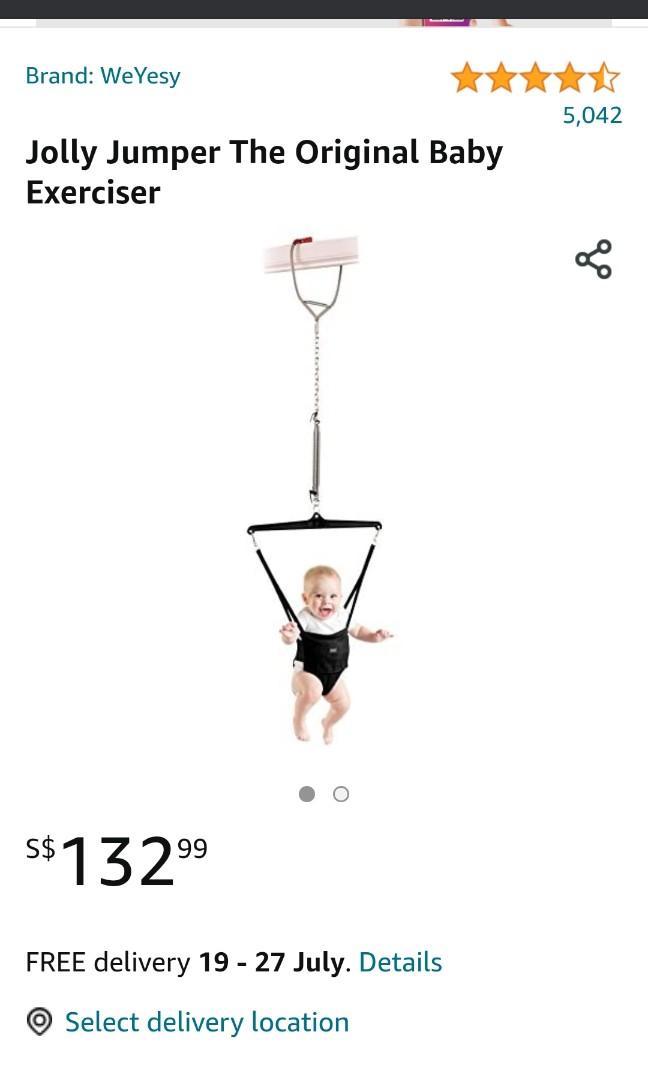648x1080 pixels.
Task: Go to the second product image dot
Action: (341, 794)
